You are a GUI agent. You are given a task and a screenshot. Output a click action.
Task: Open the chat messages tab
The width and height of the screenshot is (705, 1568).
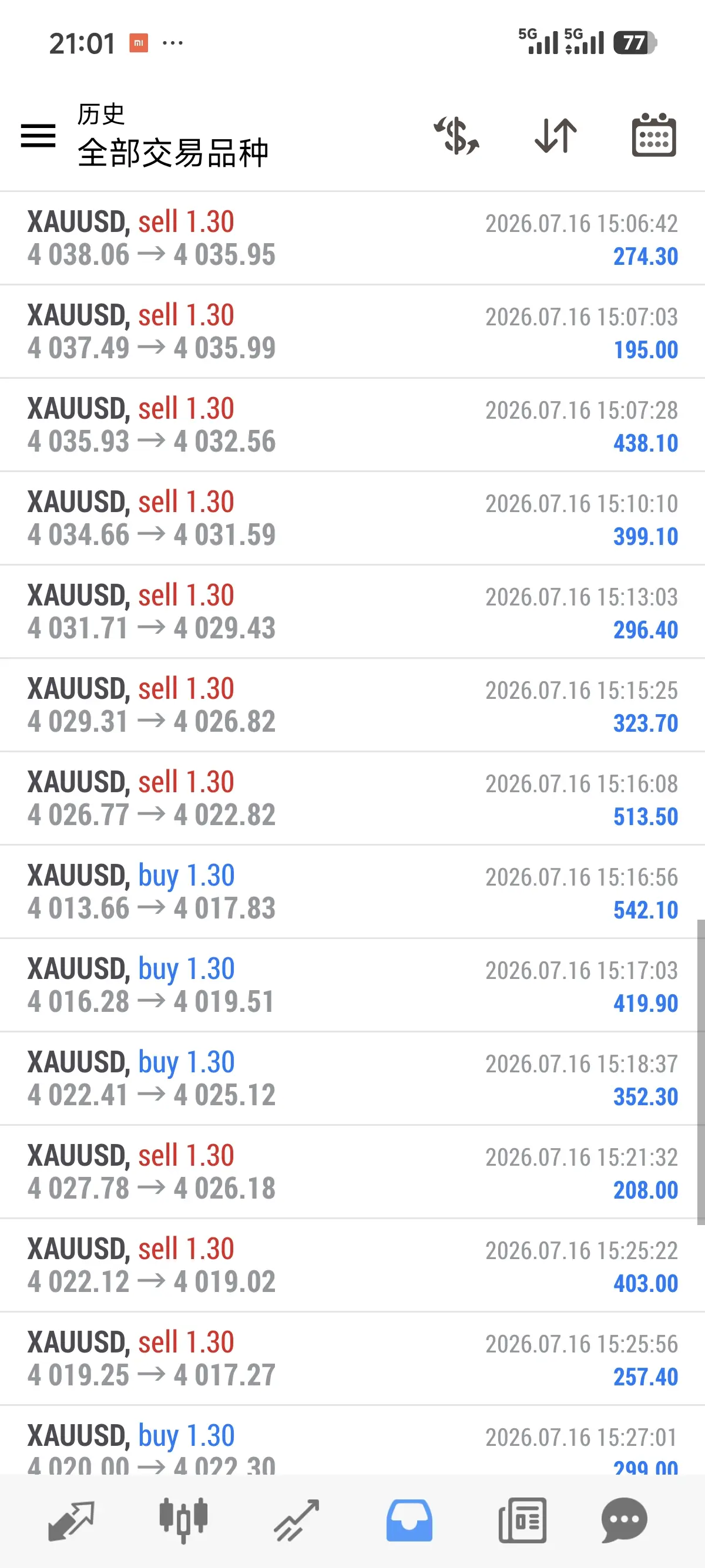click(624, 1520)
